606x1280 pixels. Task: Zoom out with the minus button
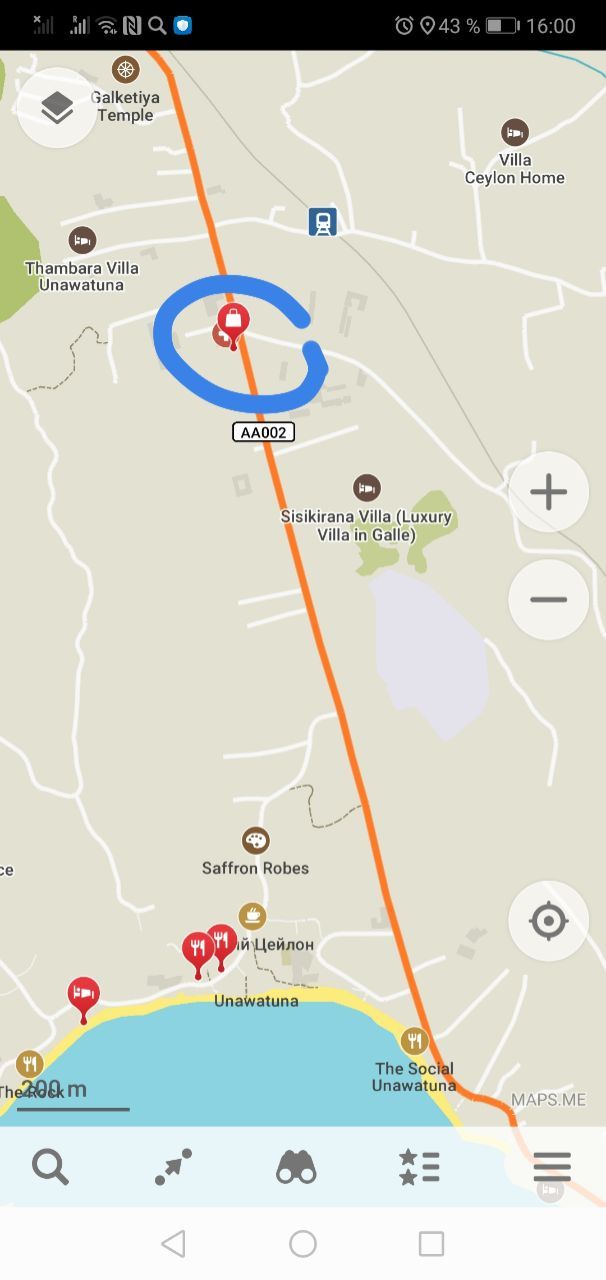coord(548,600)
